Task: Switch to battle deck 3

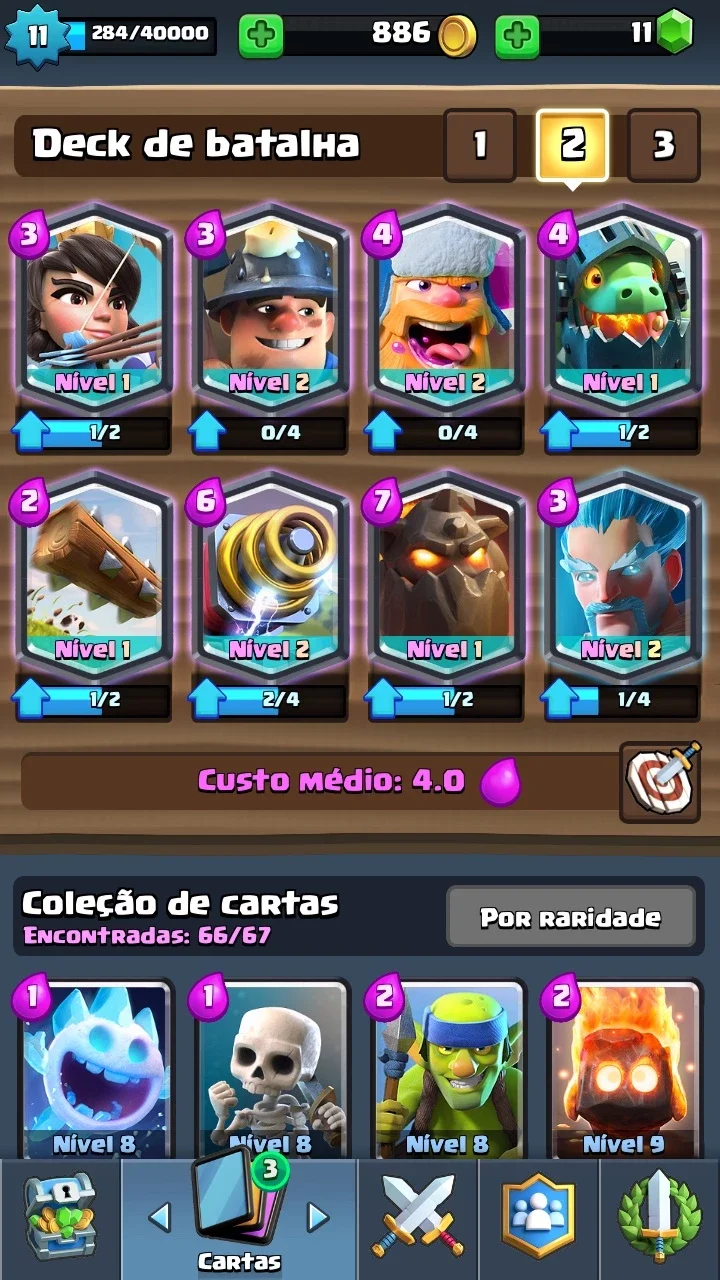Action: pyautogui.click(x=663, y=145)
